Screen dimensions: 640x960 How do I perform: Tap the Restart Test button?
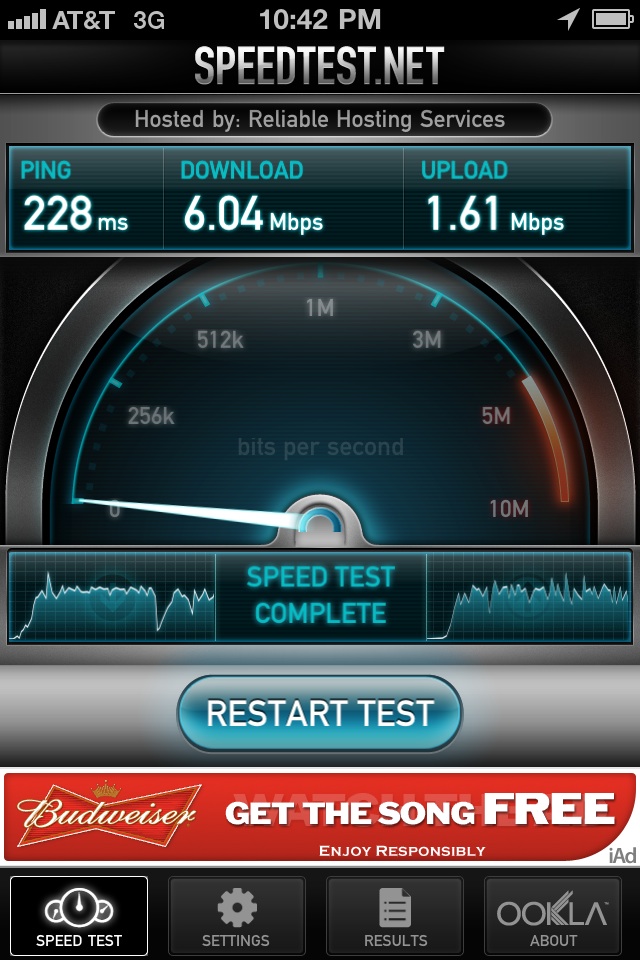point(320,713)
